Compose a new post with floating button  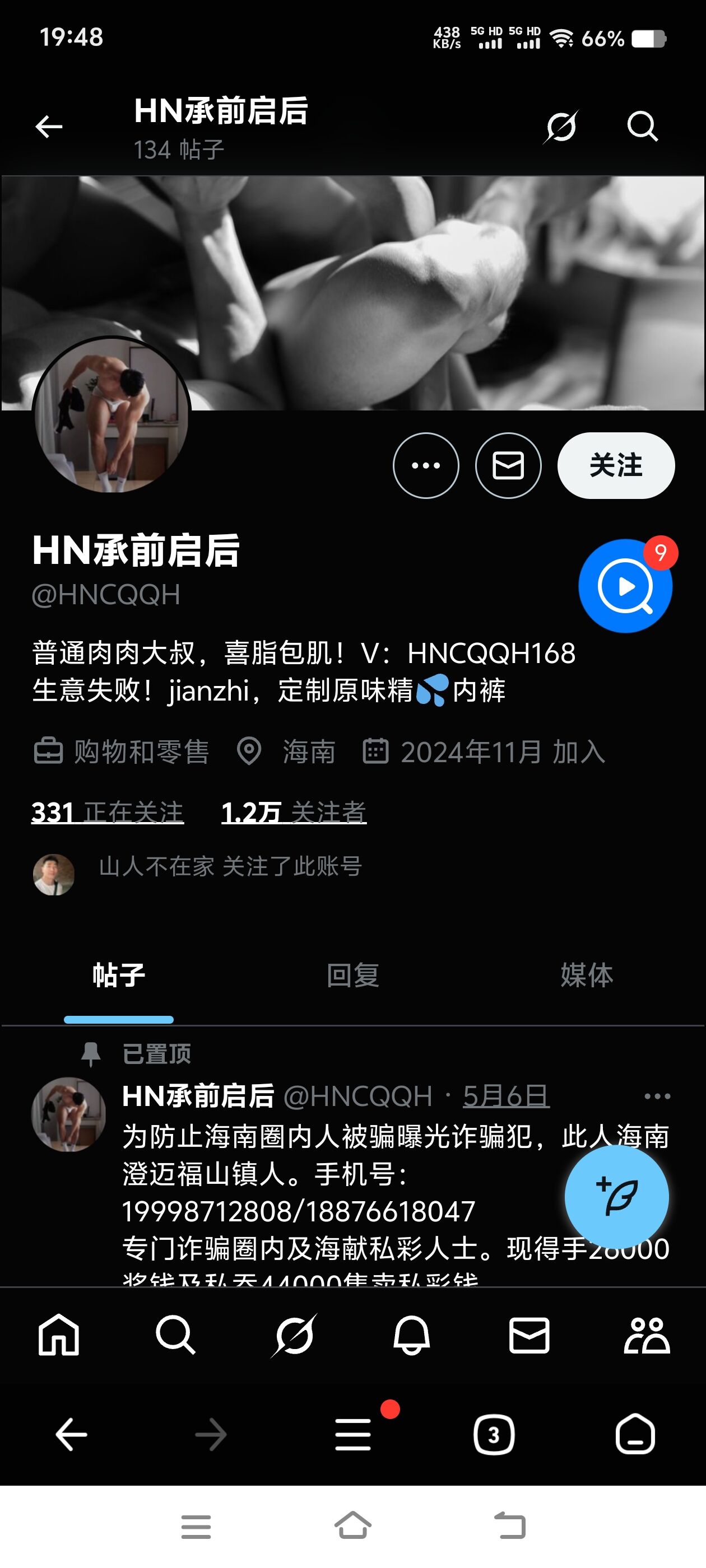[616, 1197]
